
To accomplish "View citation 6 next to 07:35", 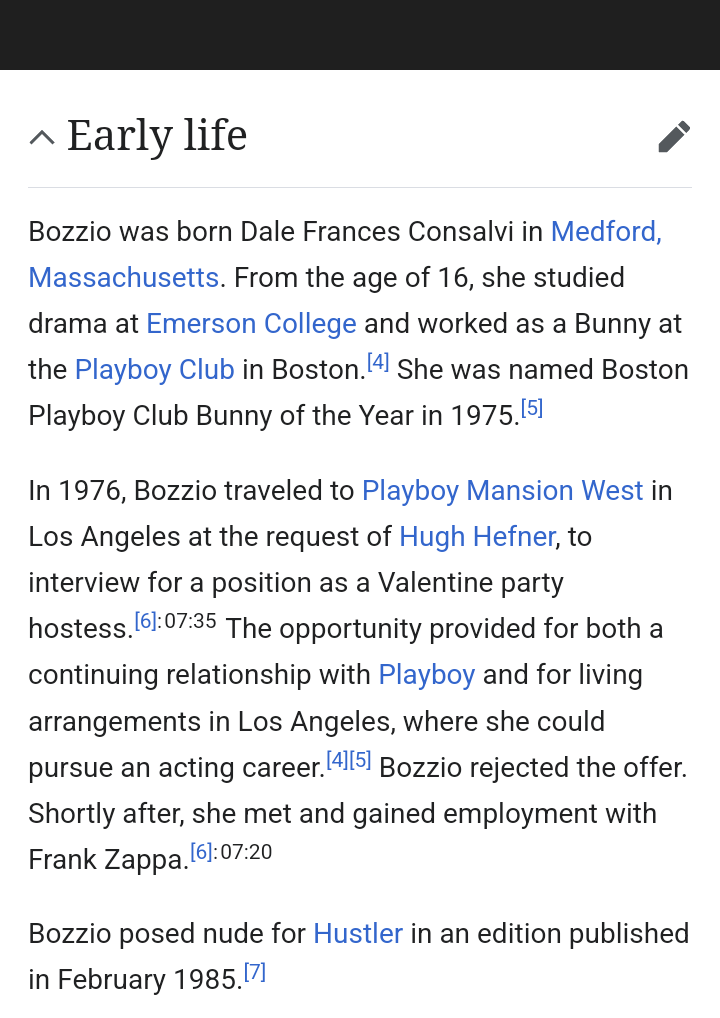I will pos(145,621).
